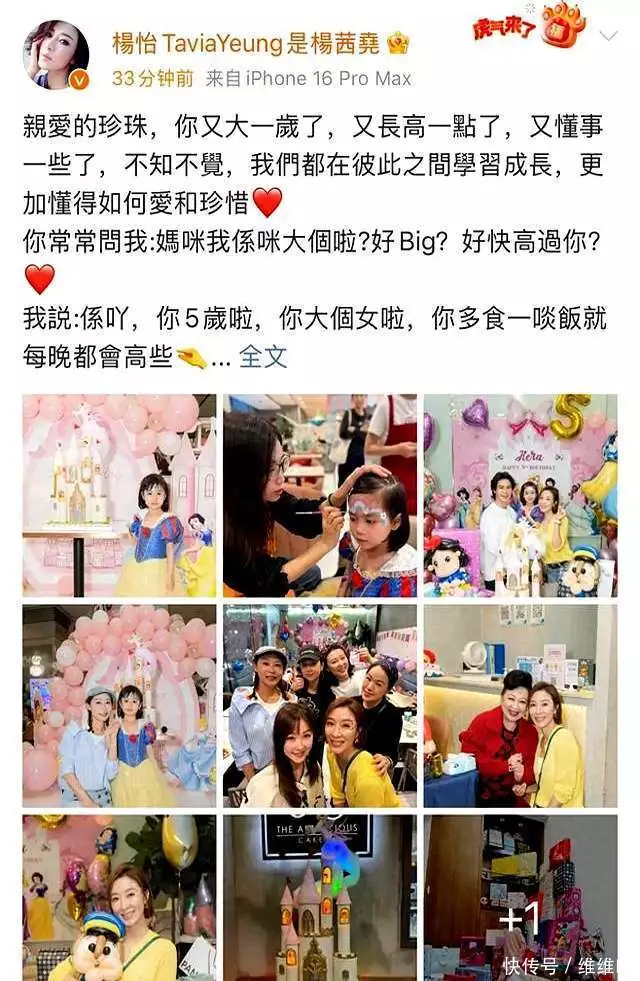View the face painting photo
The width and height of the screenshot is (640, 981).
(x=320, y=495)
